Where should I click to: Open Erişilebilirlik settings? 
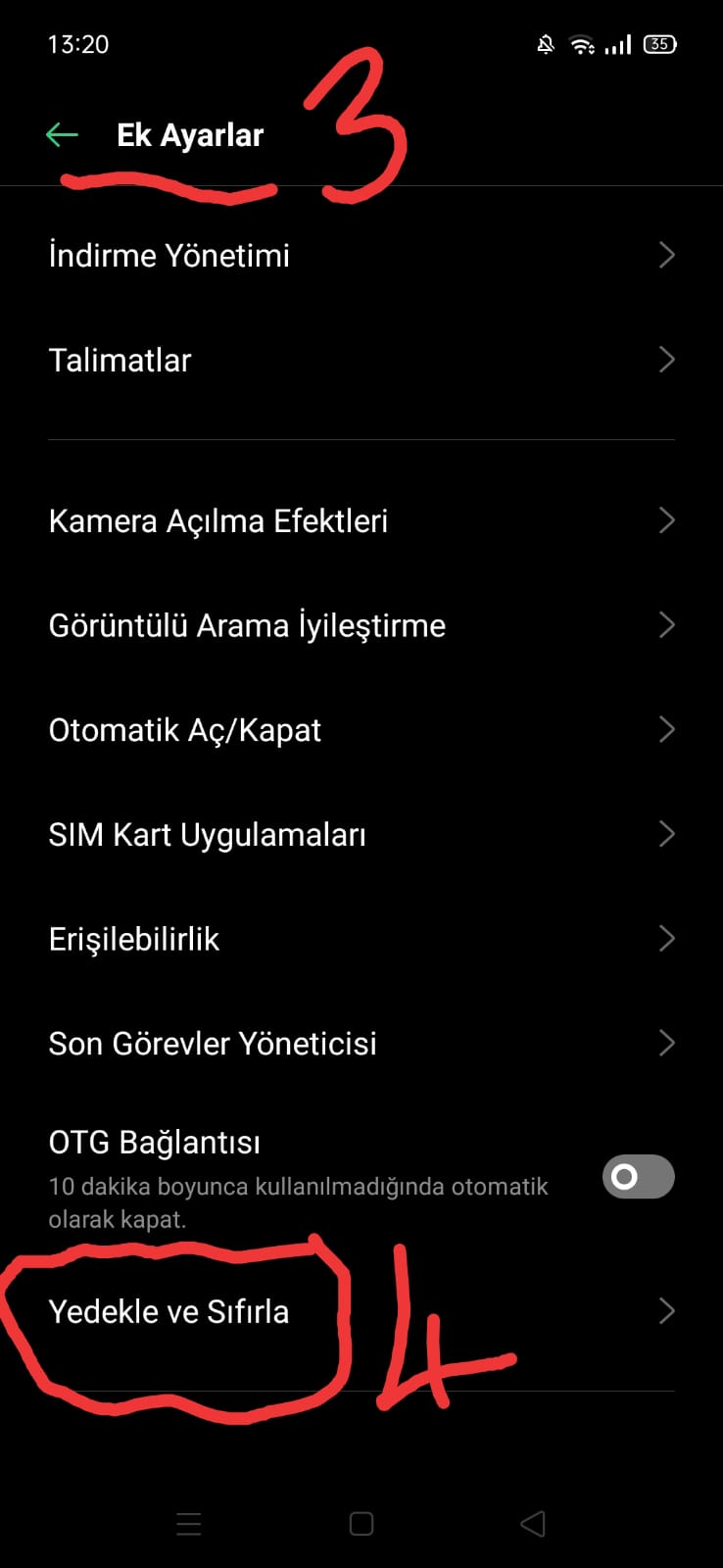[x=361, y=939]
